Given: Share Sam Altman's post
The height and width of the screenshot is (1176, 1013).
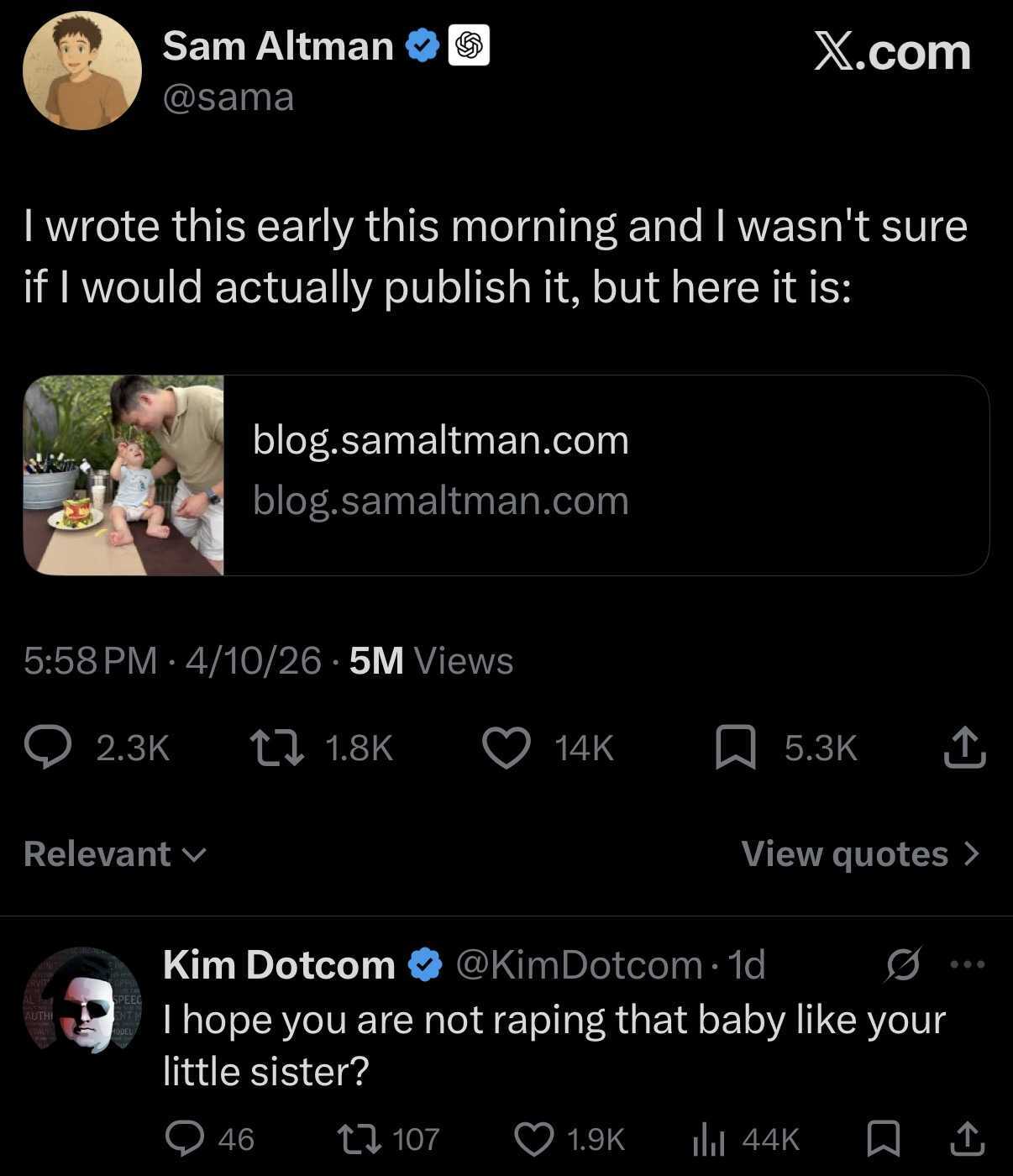Looking at the screenshot, I should pos(964,748).
